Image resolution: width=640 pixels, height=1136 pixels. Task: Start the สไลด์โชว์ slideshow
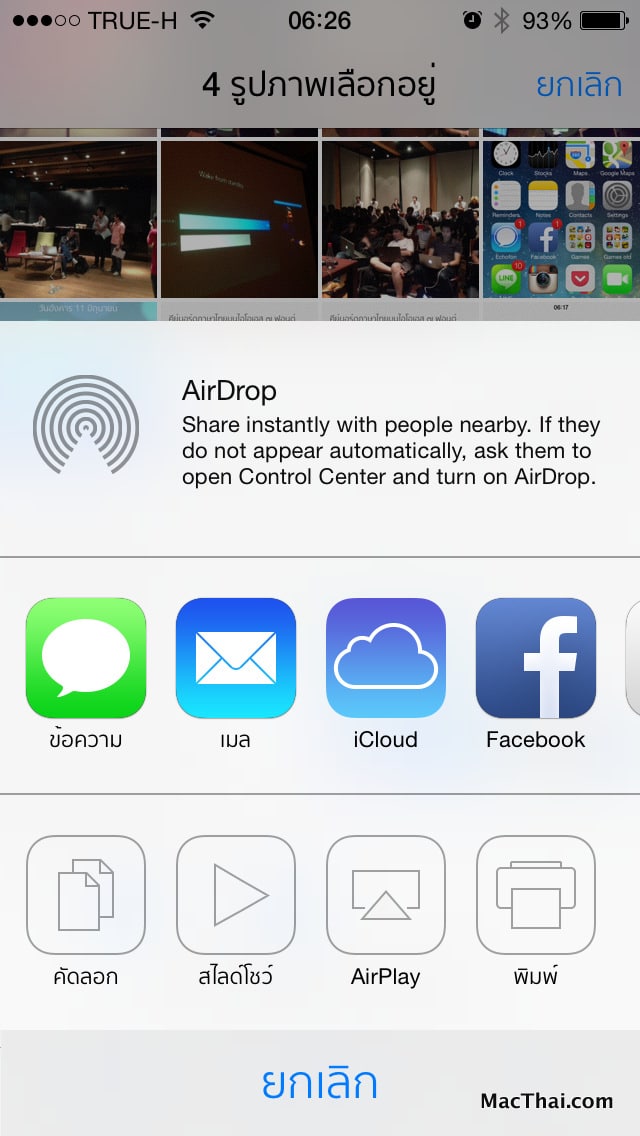236,895
